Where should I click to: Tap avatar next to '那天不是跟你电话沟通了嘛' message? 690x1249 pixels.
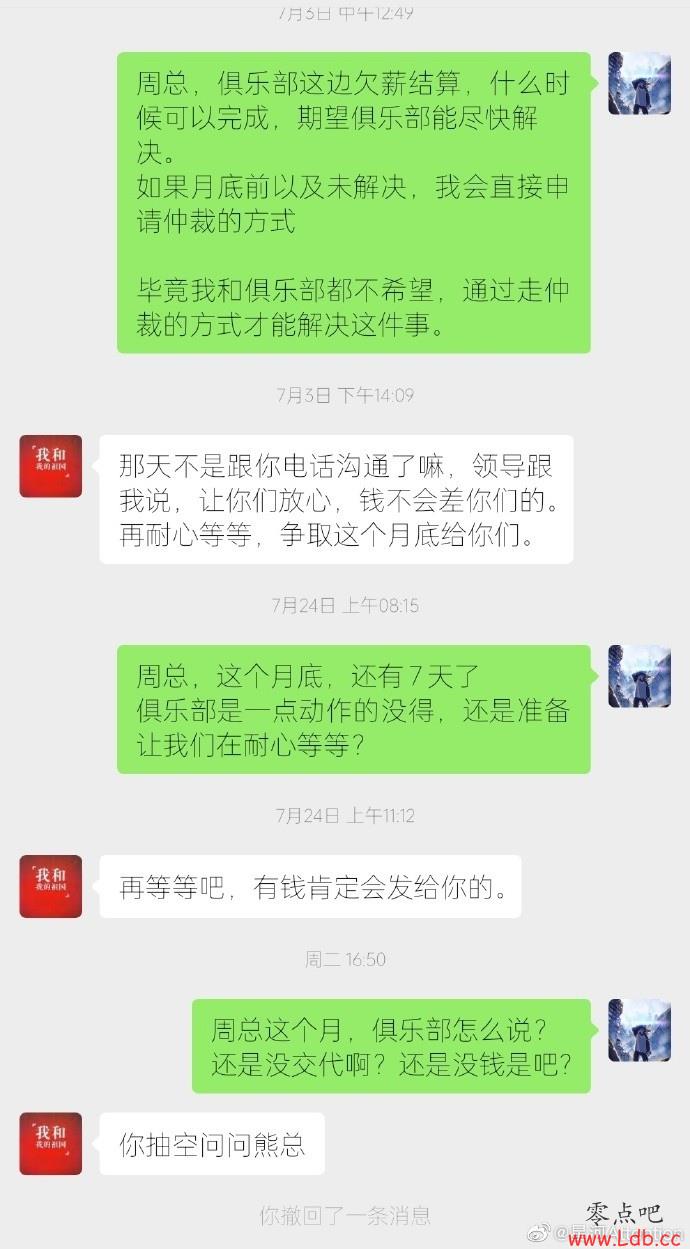click(51, 466)
